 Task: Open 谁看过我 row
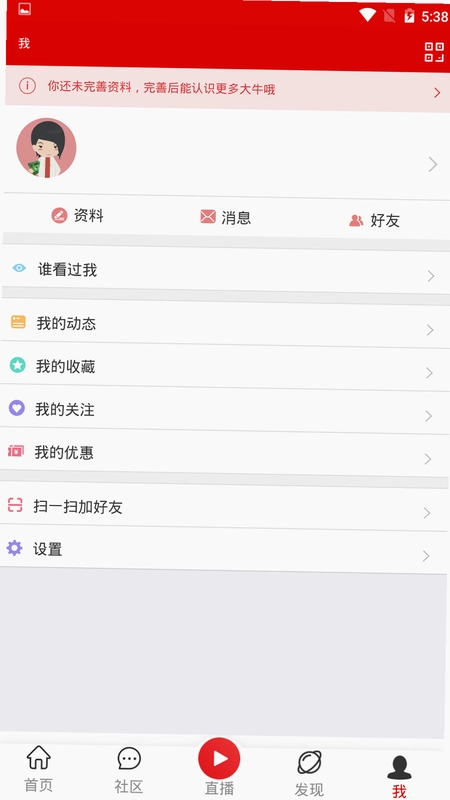pos(225,271)
